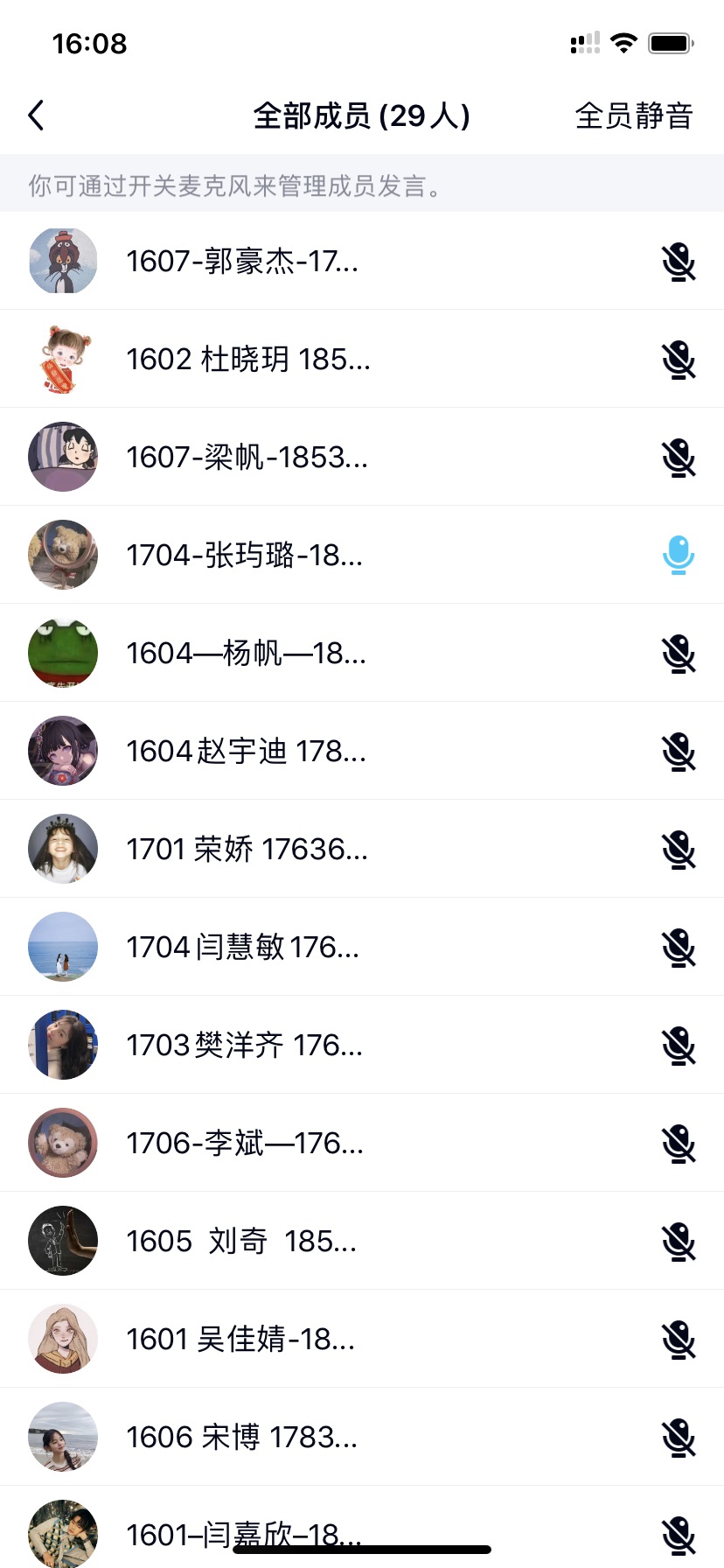Mute the active microphone of 1704-张玙璐
724x1568 pixels.
click(678, 555)
